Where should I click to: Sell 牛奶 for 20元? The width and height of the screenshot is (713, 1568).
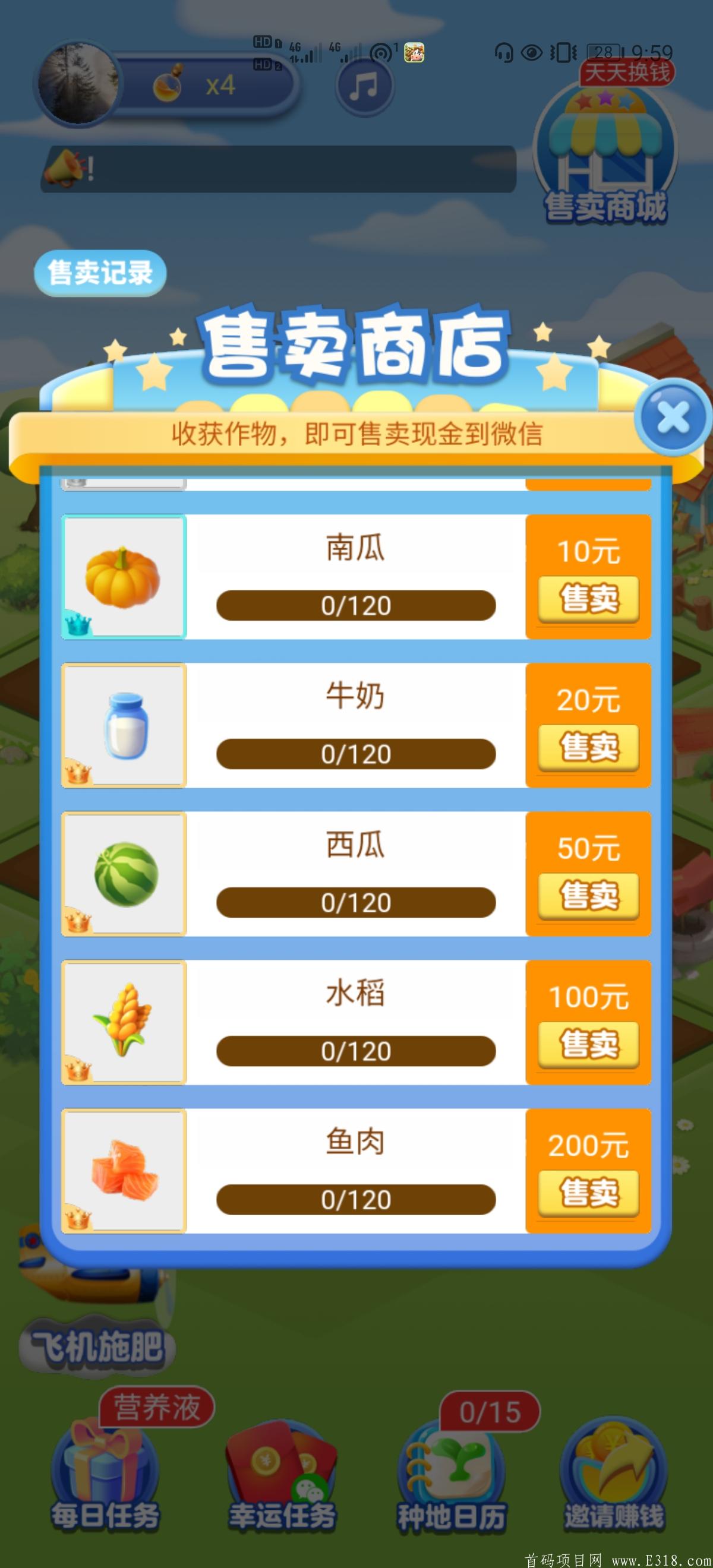pos(588,748)
